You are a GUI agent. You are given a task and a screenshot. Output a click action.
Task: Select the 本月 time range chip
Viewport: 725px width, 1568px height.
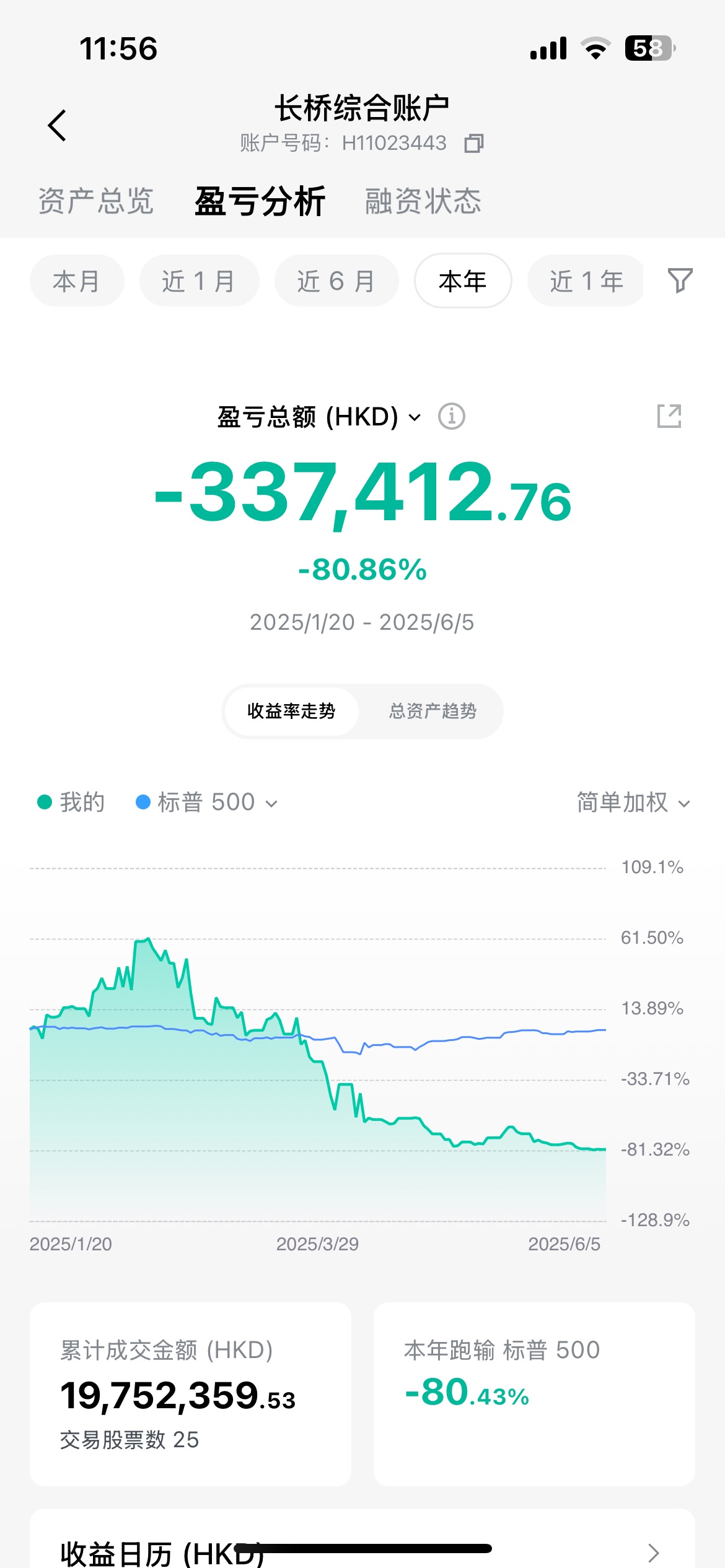point(76,281)
